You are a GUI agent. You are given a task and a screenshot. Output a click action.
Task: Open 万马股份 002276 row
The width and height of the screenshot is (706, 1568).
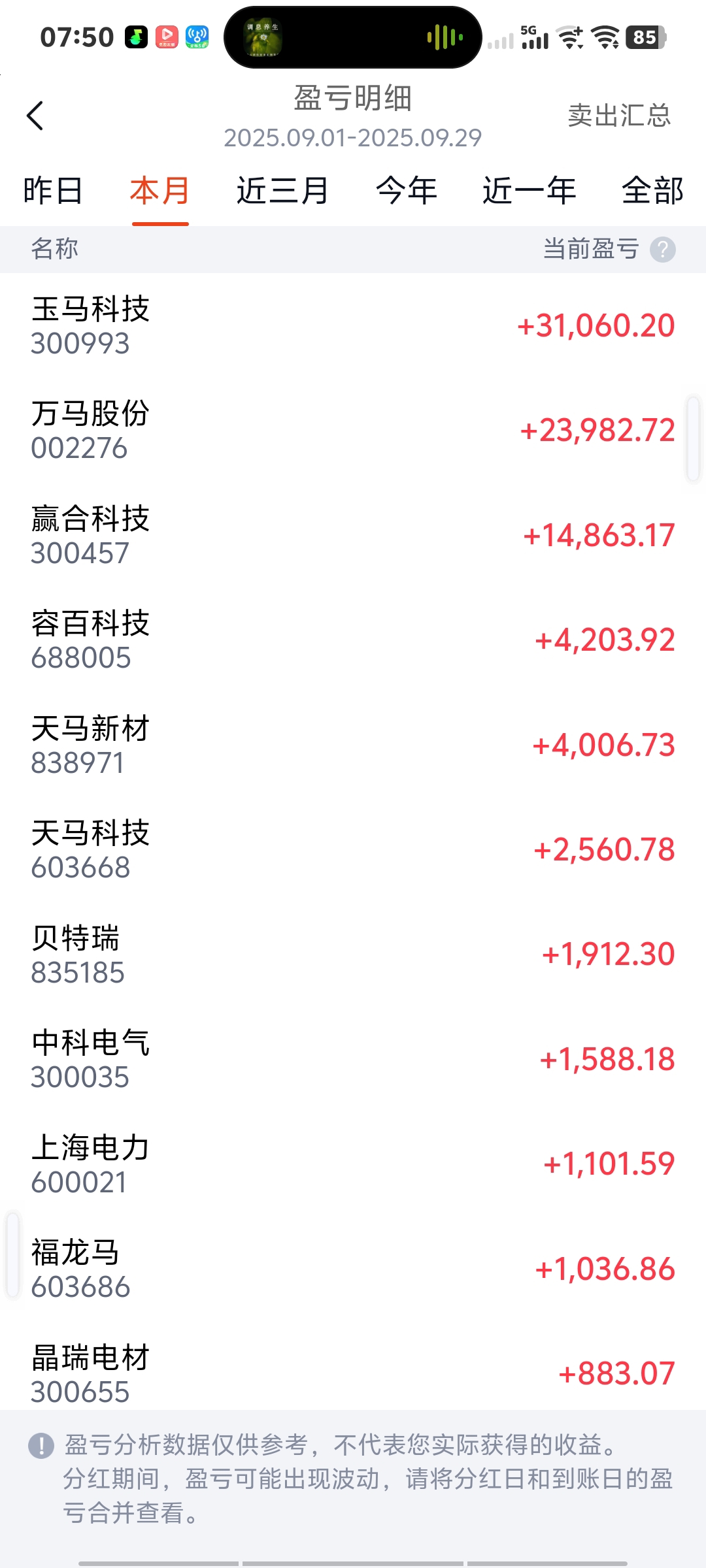353,430
